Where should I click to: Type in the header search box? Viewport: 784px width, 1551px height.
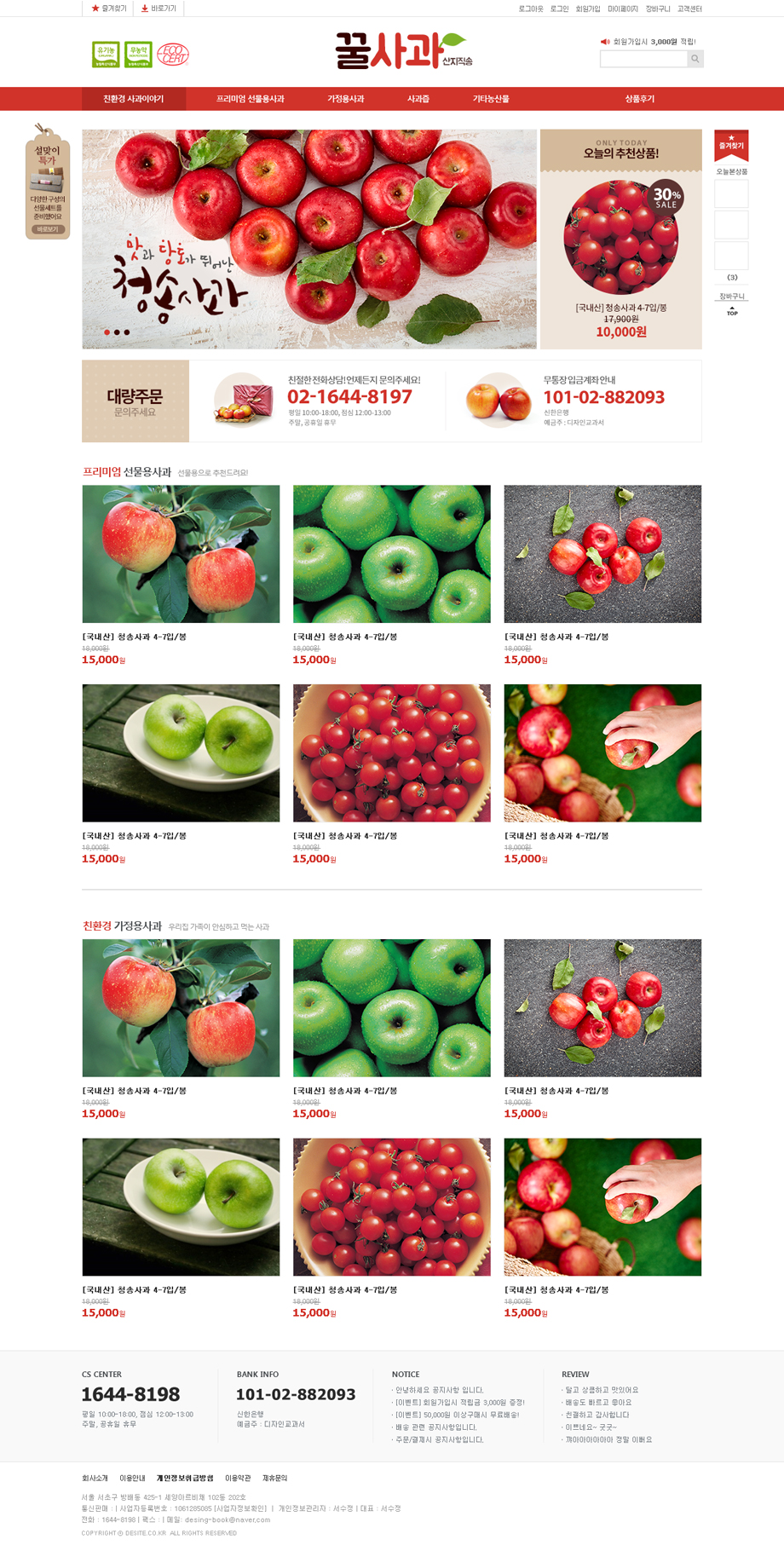point(643,59)
